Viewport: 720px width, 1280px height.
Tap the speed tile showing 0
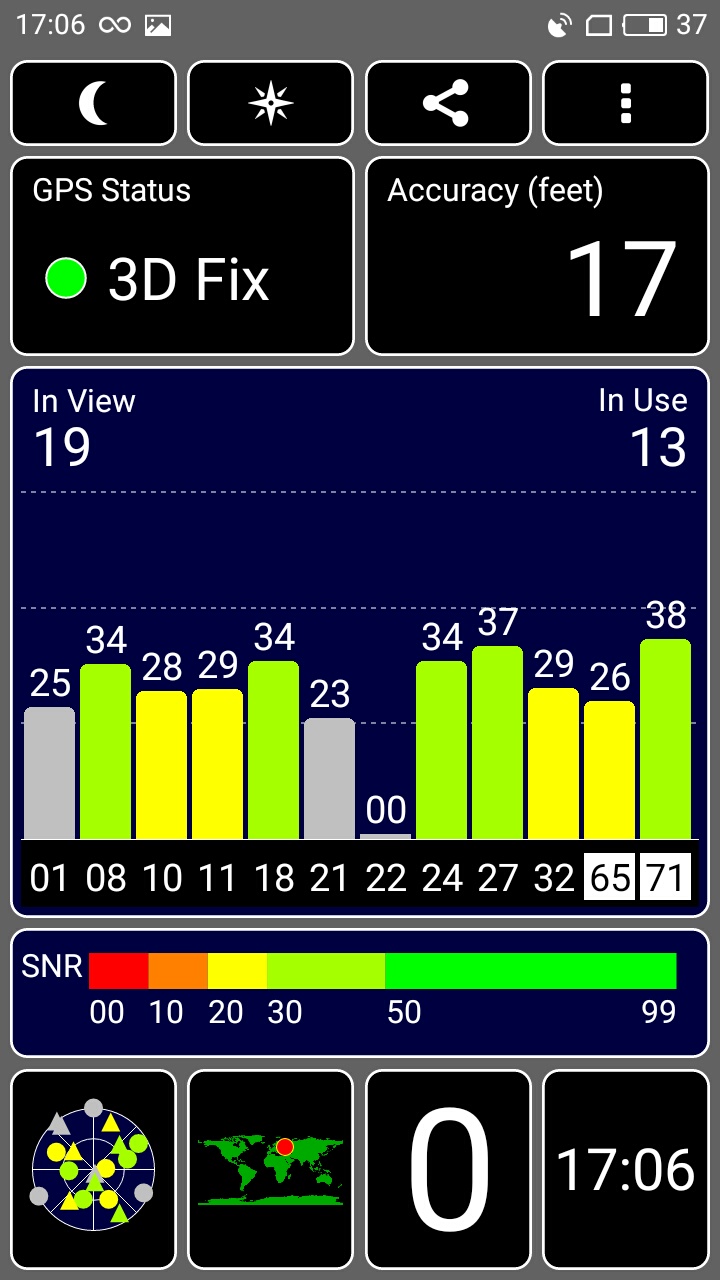coord(448,1169)
